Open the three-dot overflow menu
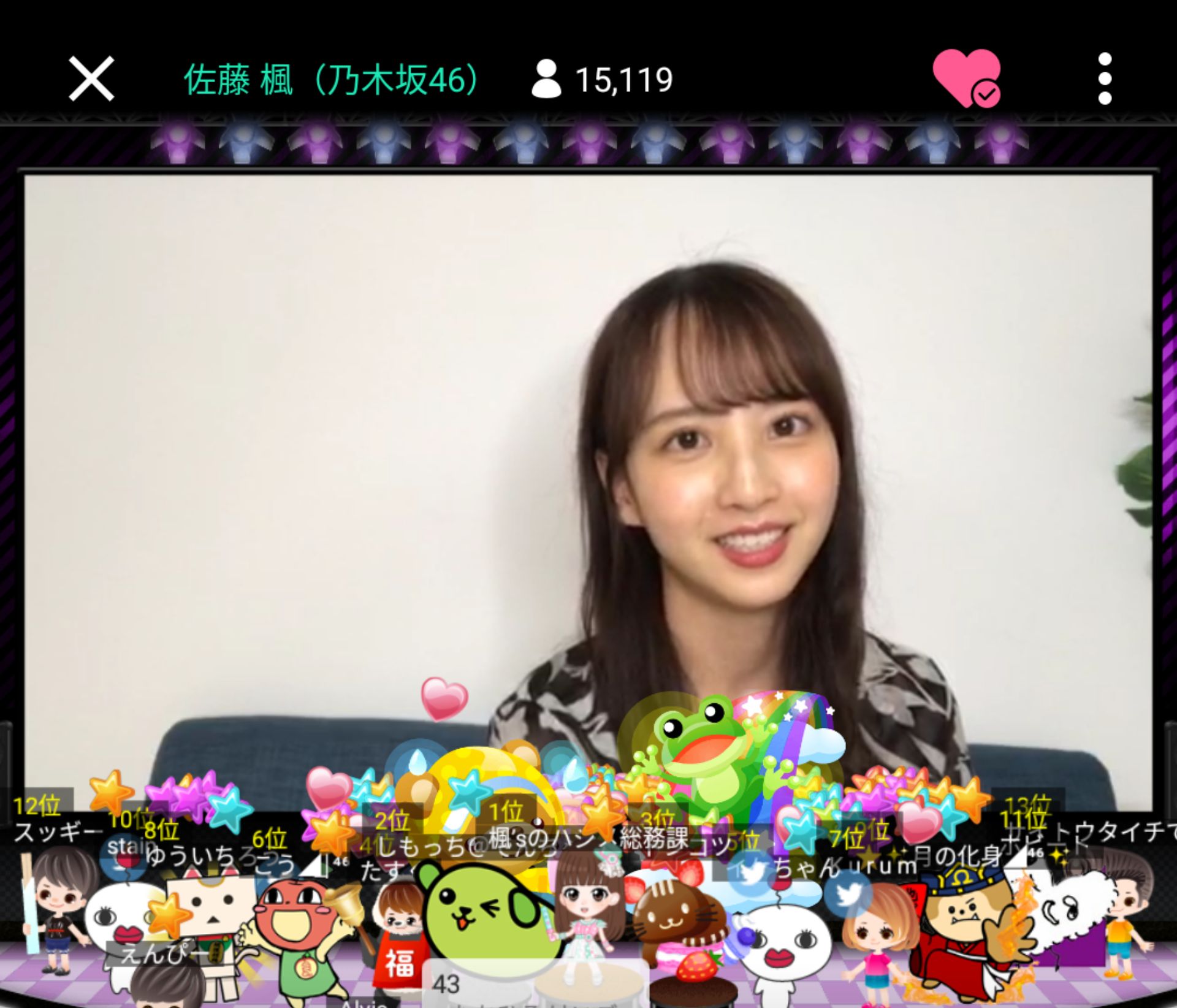Screen dimensions: 1177x1008 [x=1105, y=78]
